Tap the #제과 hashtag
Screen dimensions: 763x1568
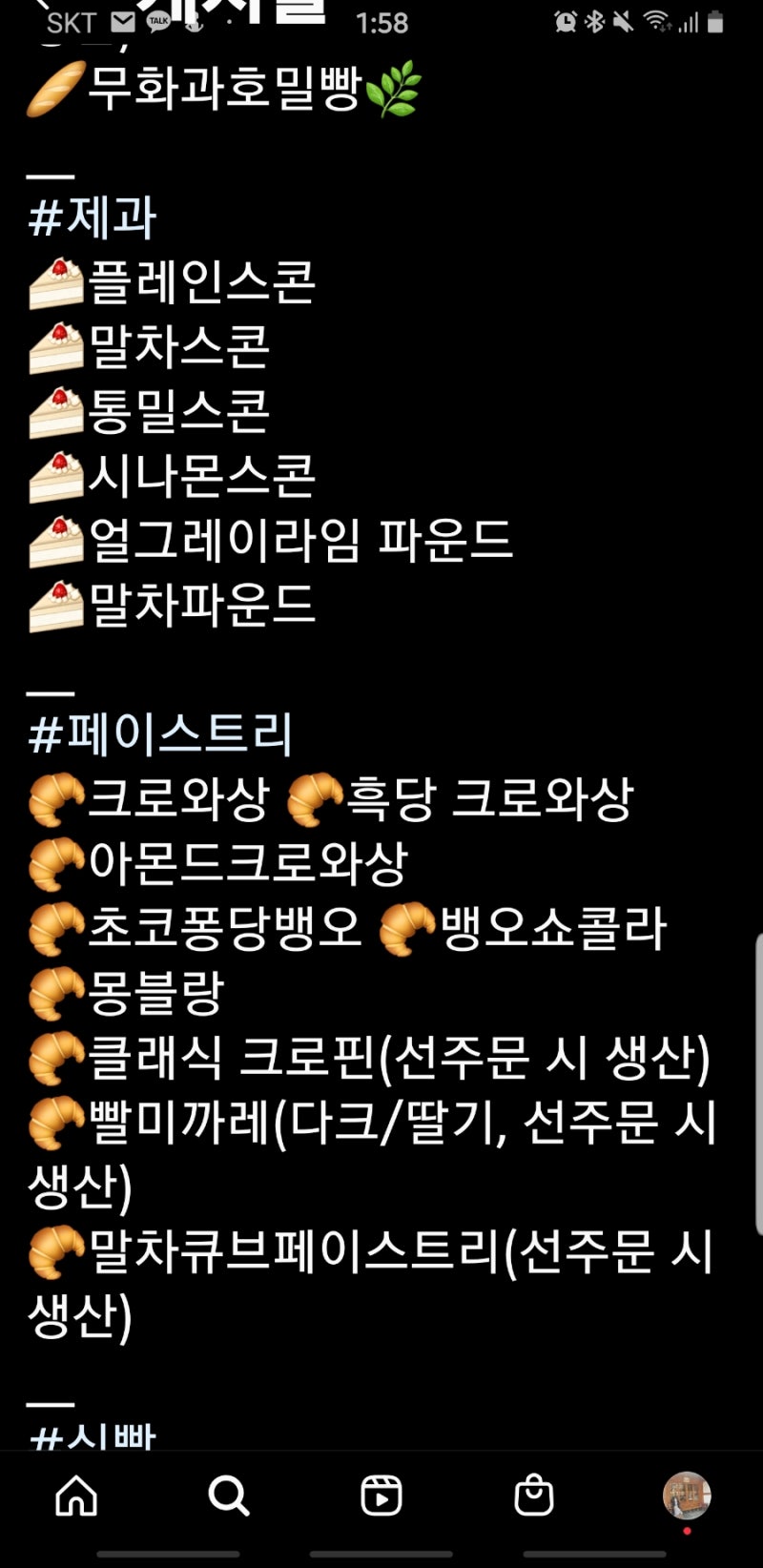[x=93, y=217]
